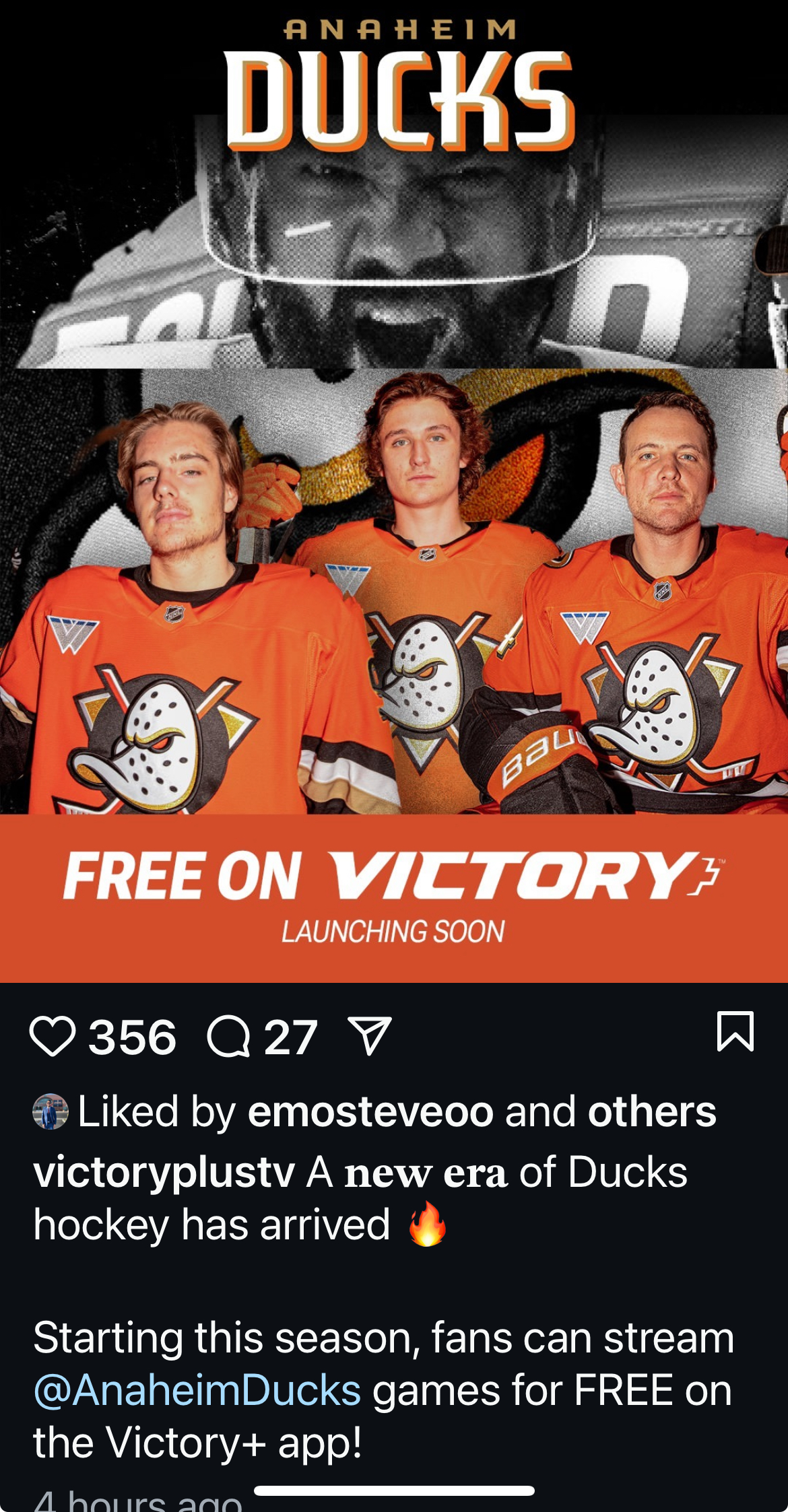Like the victoryplustv Ducks post
The width and height of the screenshot is (788, 1512).
click(x=52, y=1037)
